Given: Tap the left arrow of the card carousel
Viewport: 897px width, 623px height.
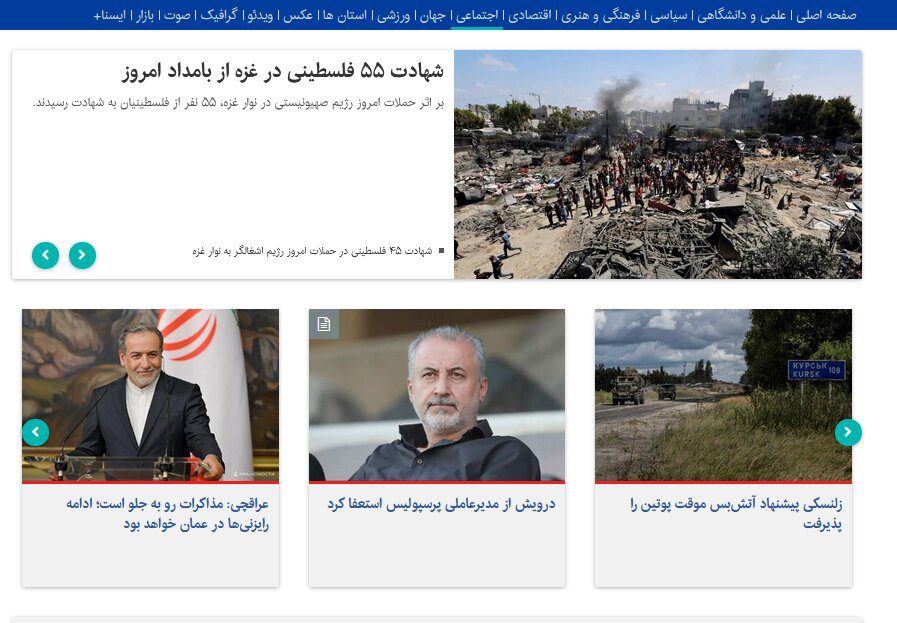Looking at the screenshot, I should tap(35, 432).
